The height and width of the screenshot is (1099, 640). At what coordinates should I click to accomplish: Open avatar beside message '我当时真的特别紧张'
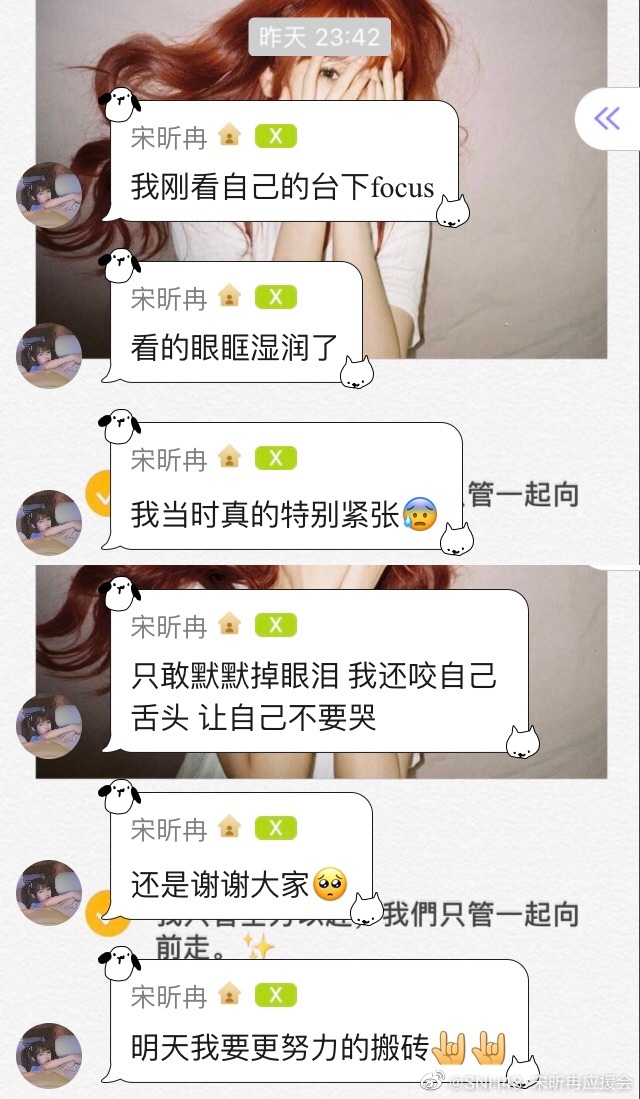coord(49,522)
